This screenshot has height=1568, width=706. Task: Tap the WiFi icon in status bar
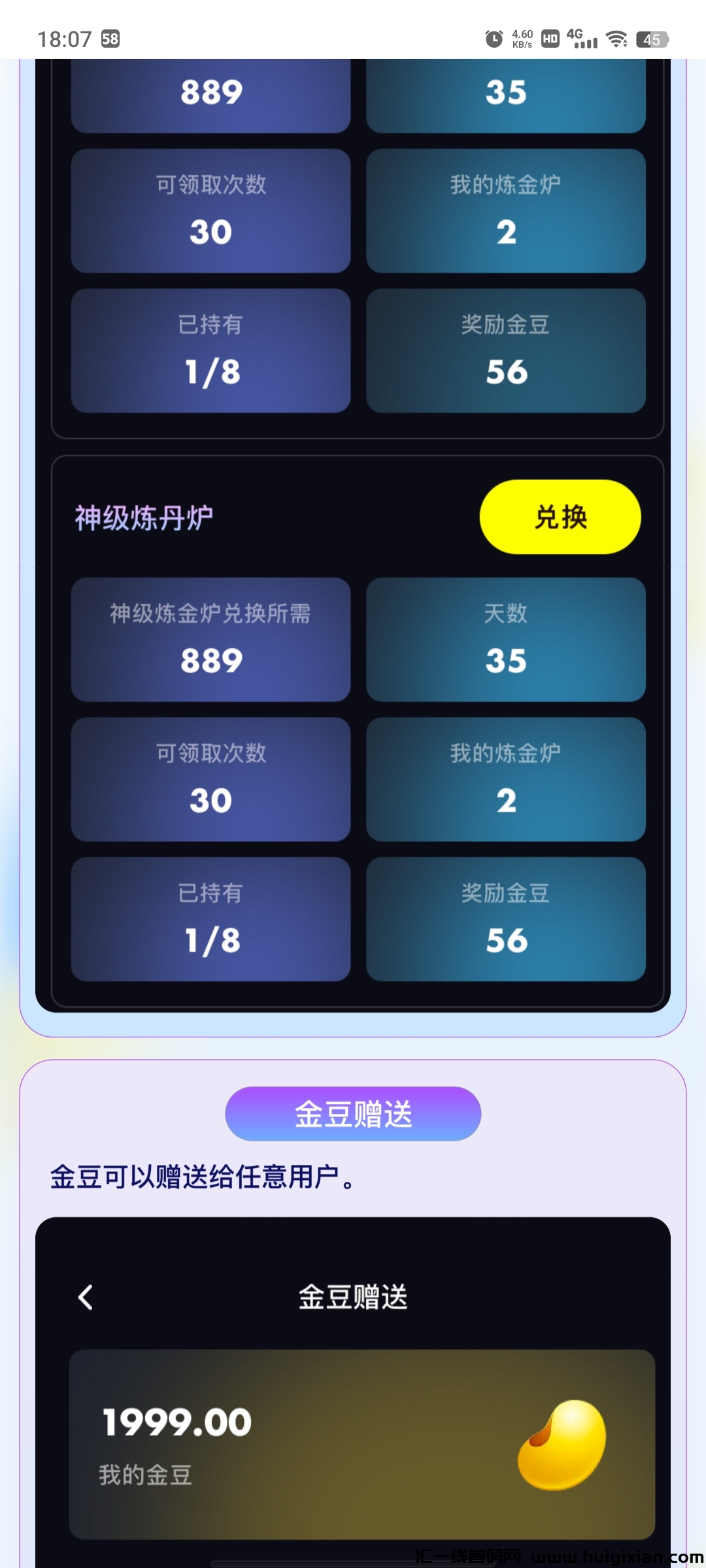click(x=618, y=39)
